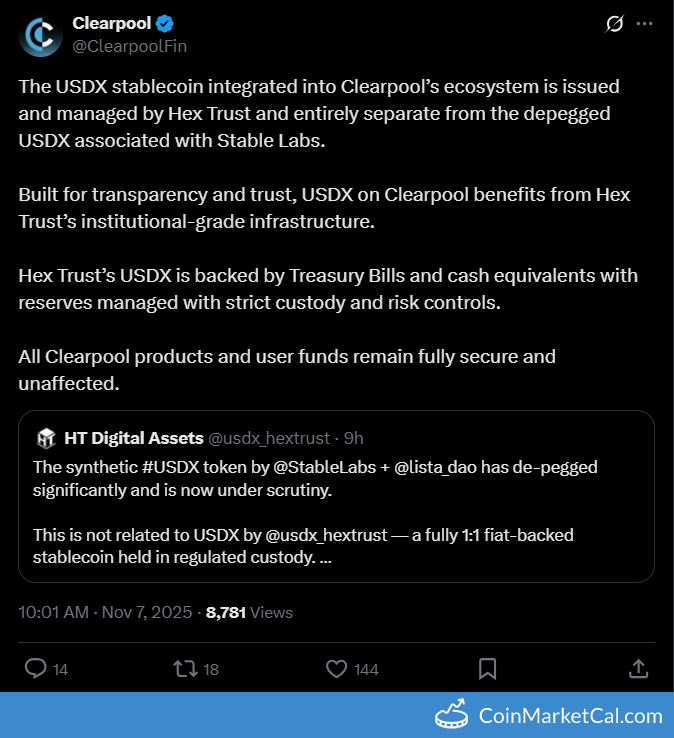Like the Clearpool post
The height and width of the screenshot is (738, 674).
point(337,668)
